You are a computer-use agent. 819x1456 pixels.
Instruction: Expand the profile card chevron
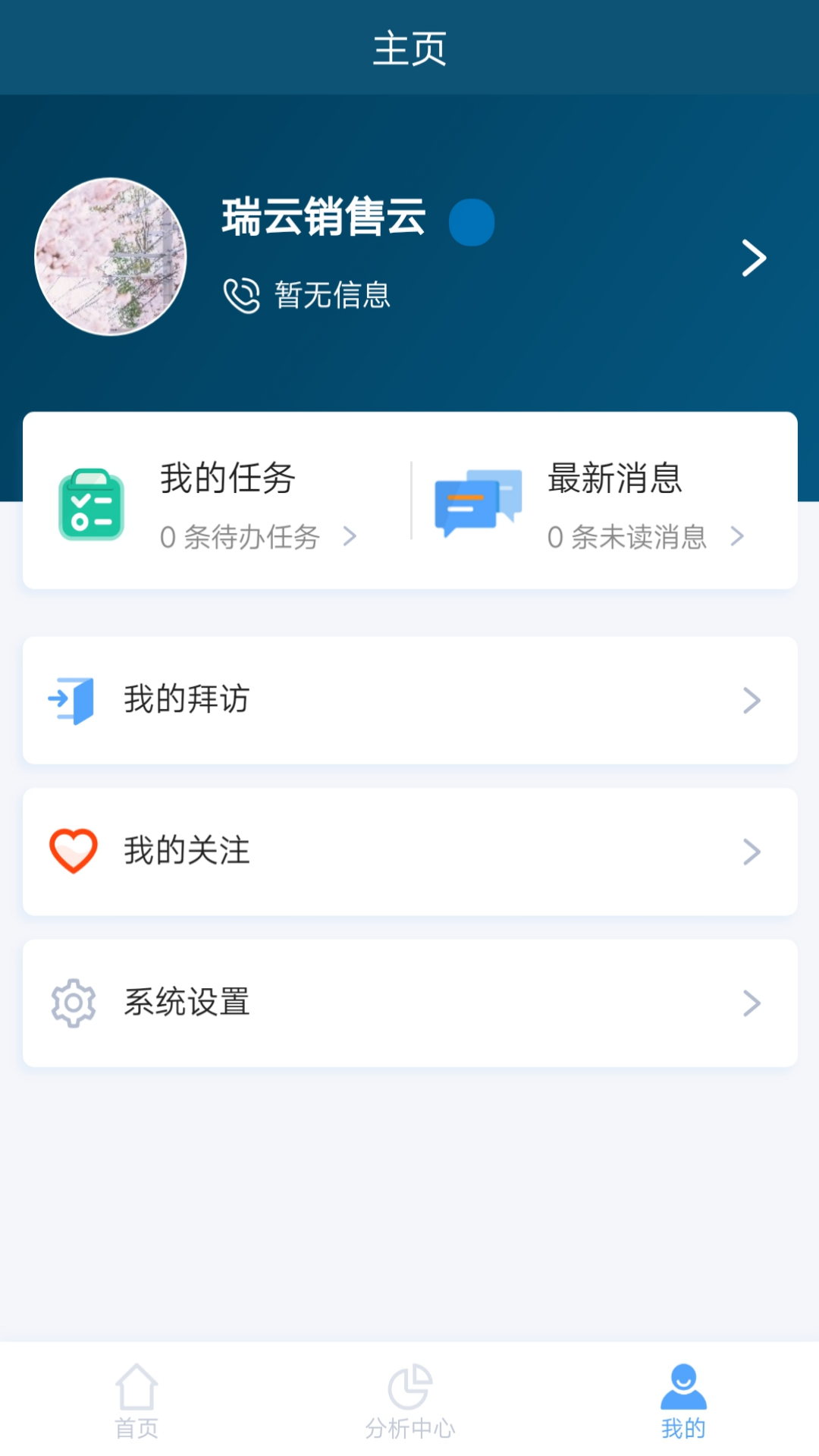(x=754, y=258)
